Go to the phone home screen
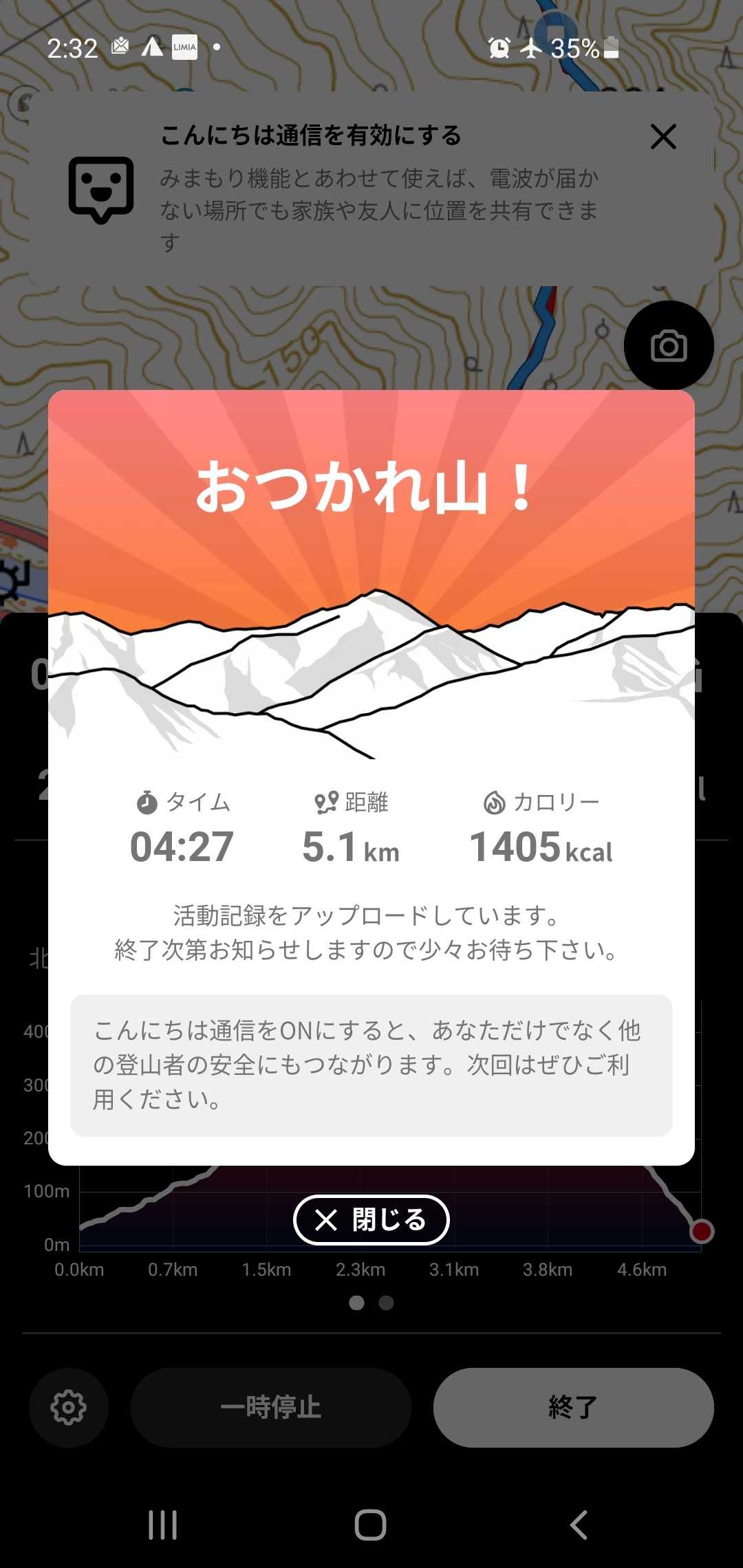 click(370, 1525)
